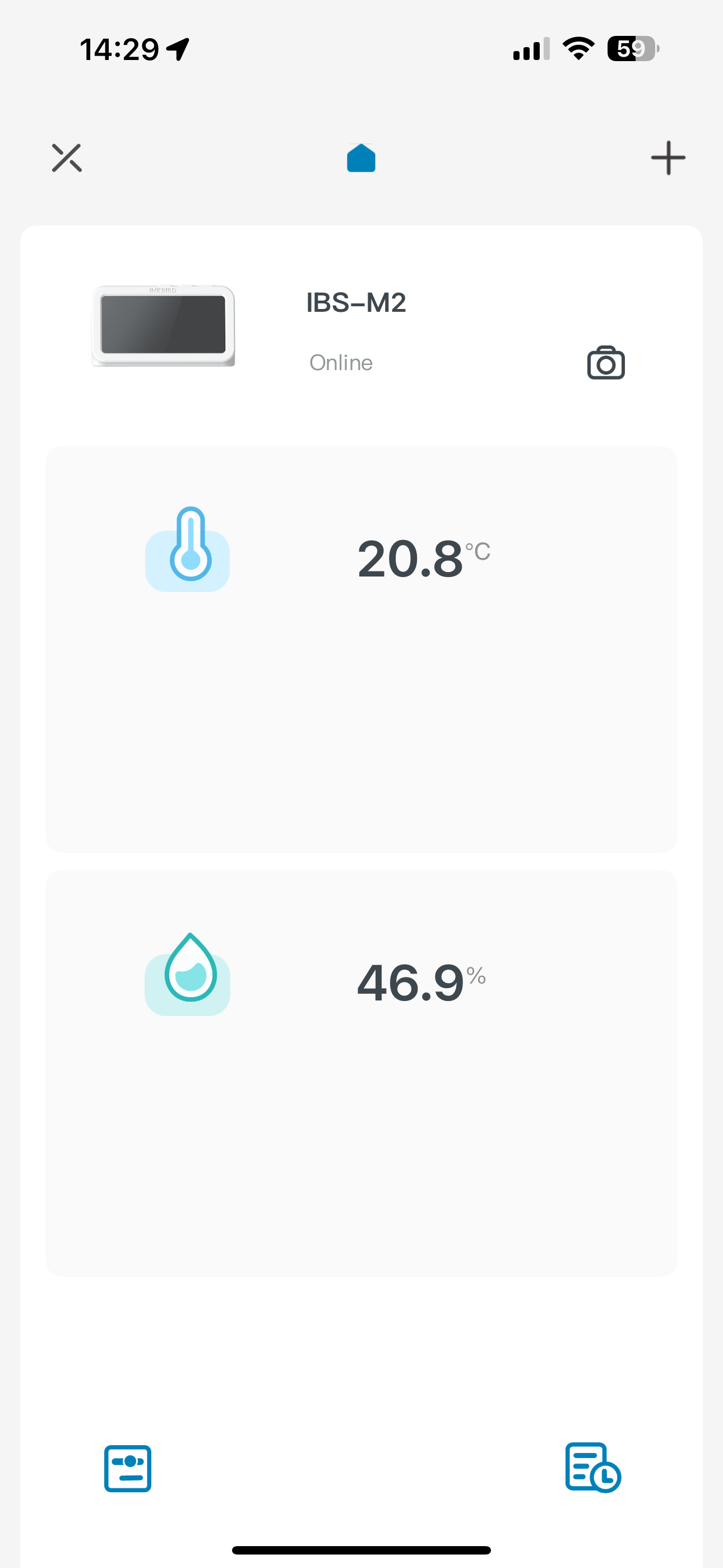Open the device settings icon at bottom
This screenshot has width=723, height=1568.
tap(128, 1468)
